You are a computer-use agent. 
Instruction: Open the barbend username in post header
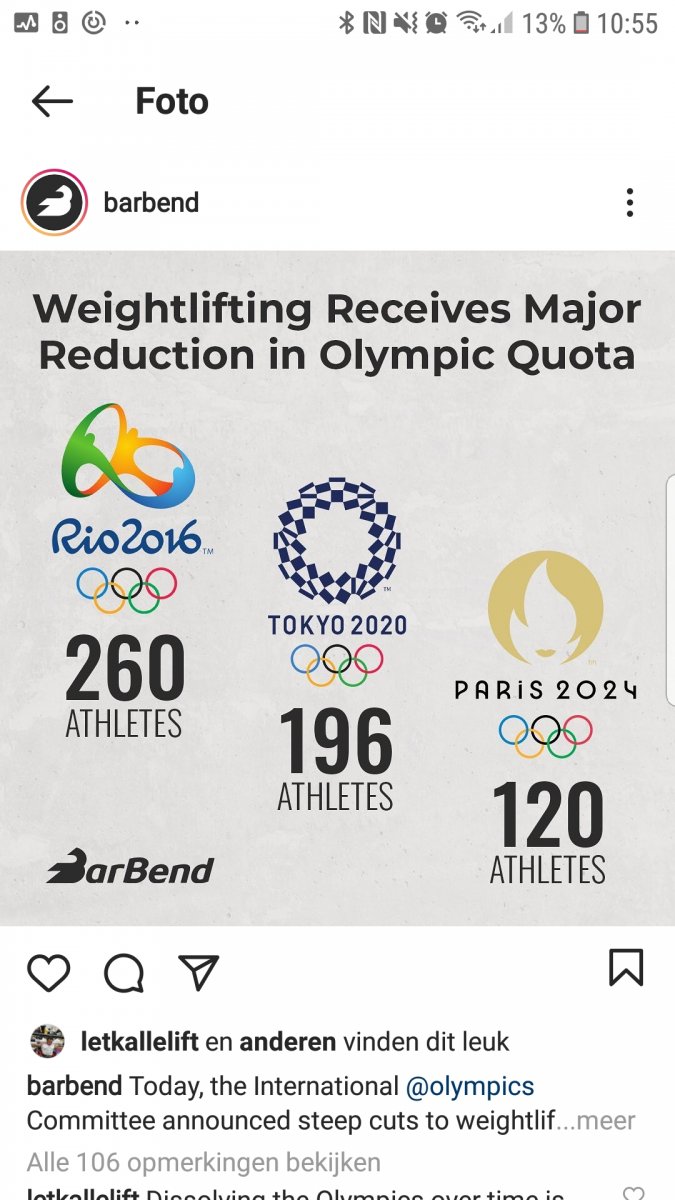pyautogui.click(x=151, y=202)
